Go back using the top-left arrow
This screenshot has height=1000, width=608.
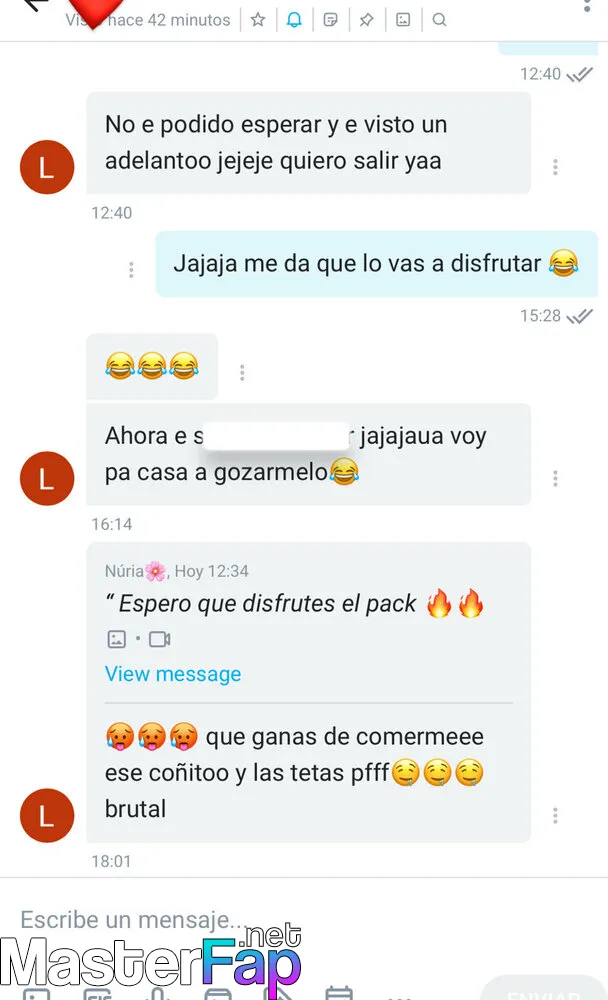point(36,6)
